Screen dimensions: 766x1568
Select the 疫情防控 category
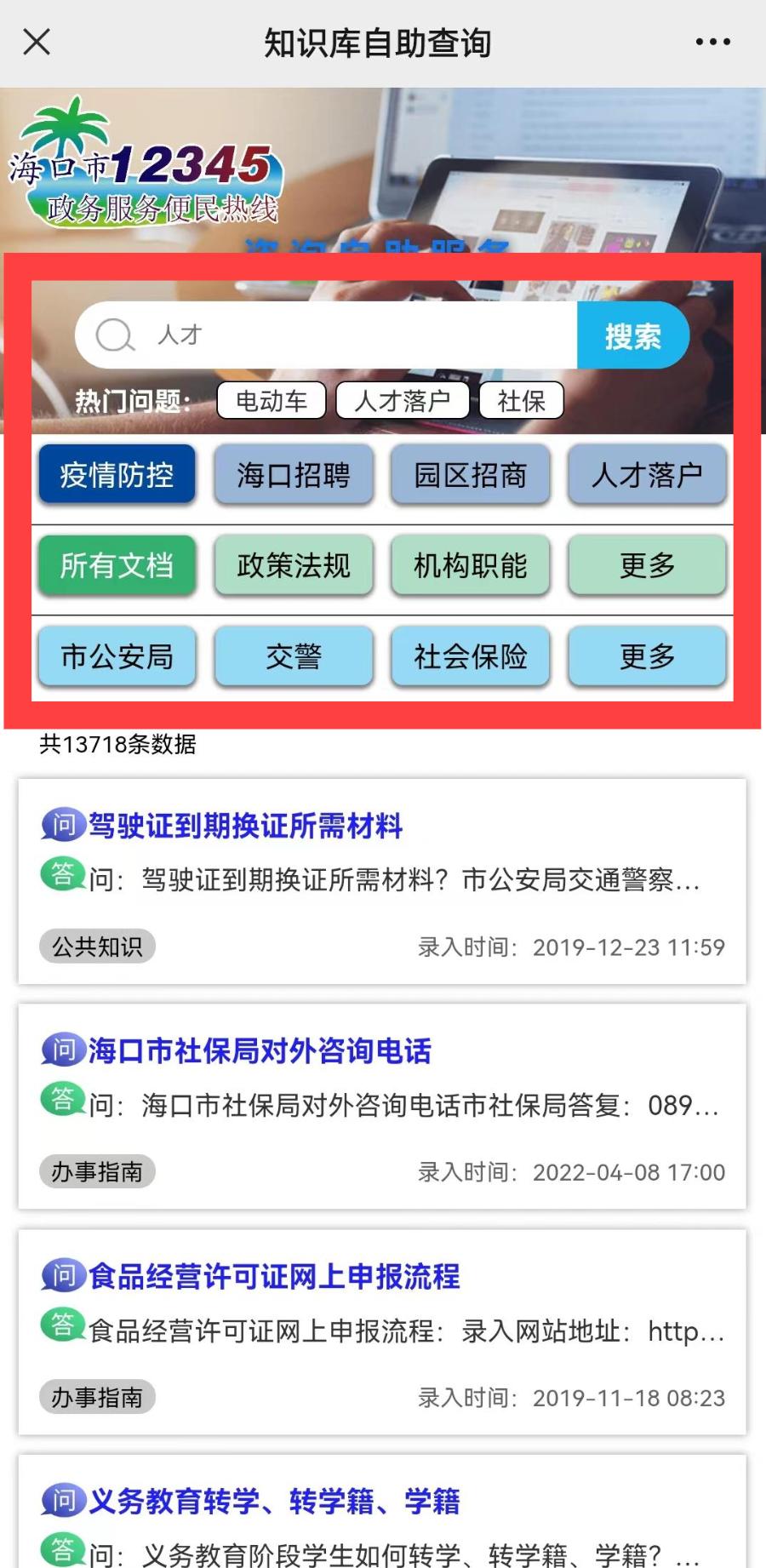[x=116, y=475]
